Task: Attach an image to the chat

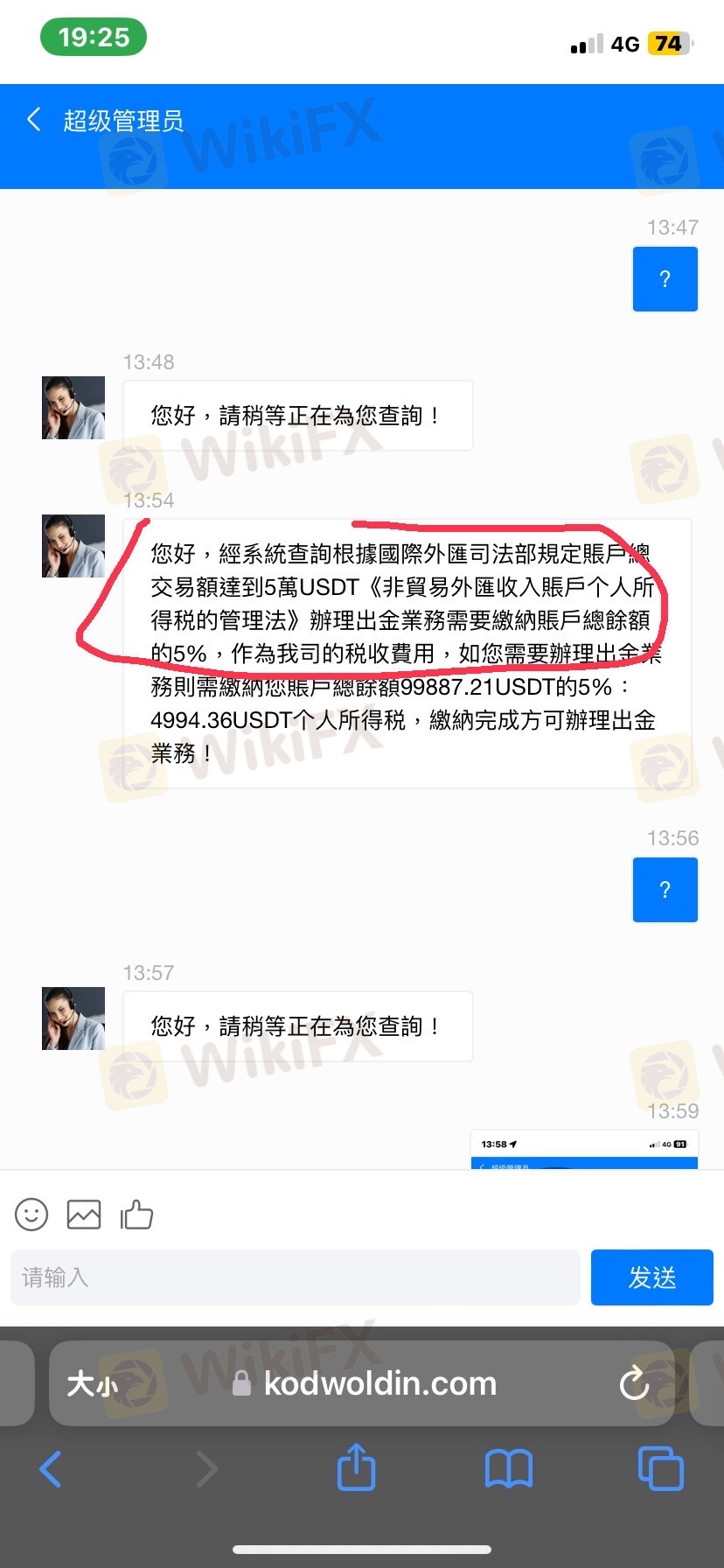Action: 84,1214
